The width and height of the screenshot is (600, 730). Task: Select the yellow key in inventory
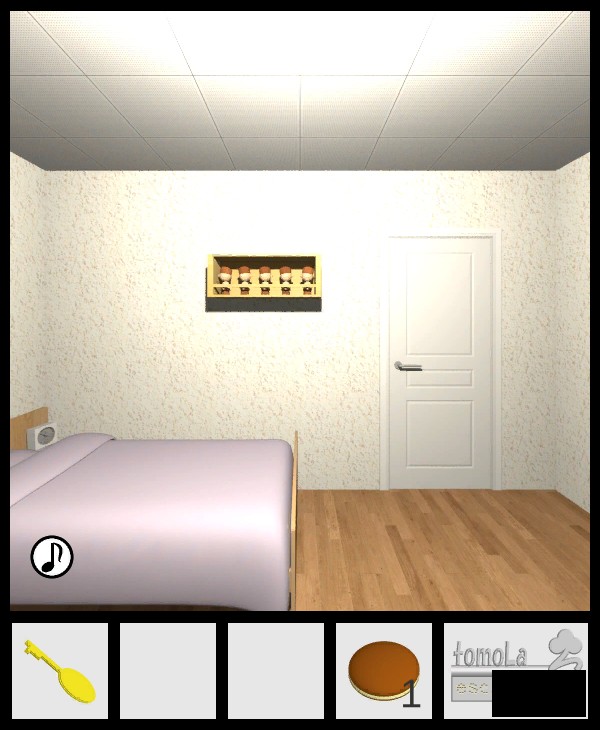click(60, 670)
